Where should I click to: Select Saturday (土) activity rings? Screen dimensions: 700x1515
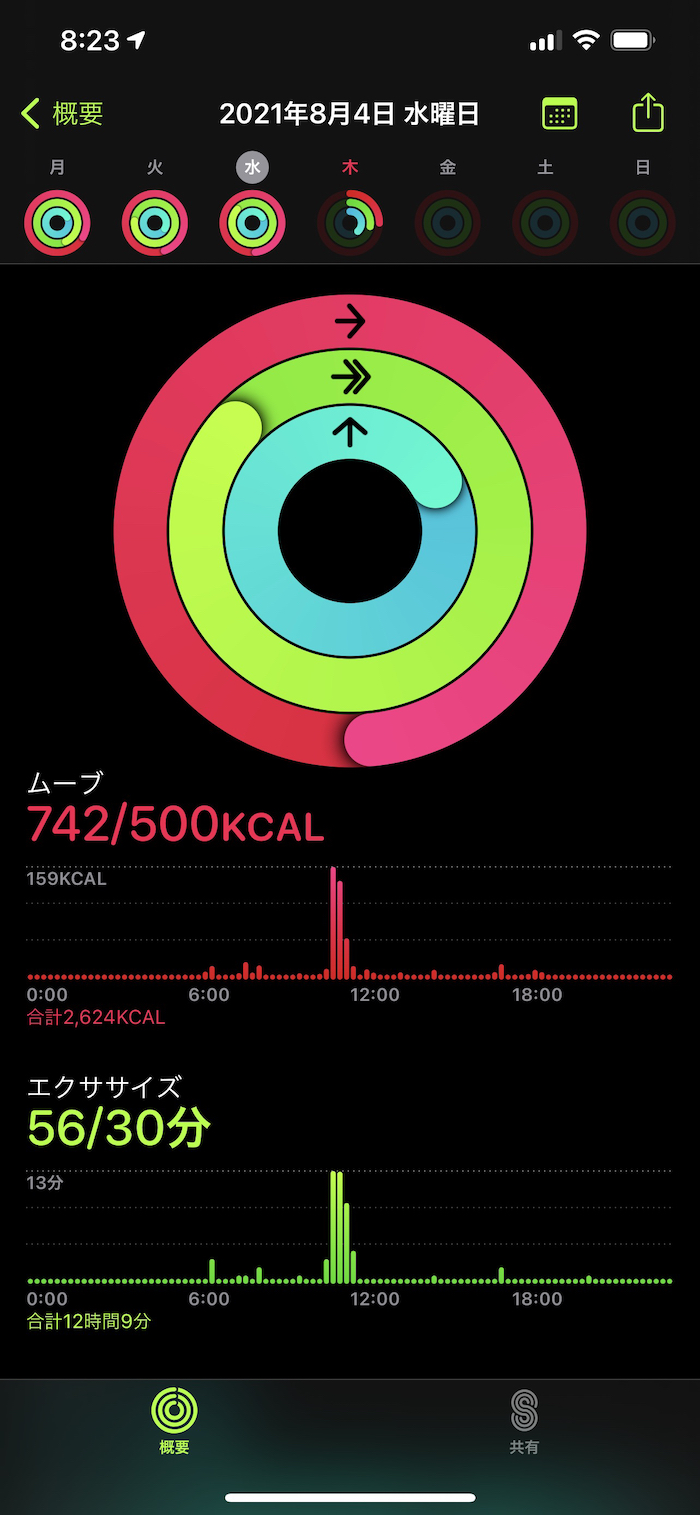click(x=545, y=222)
